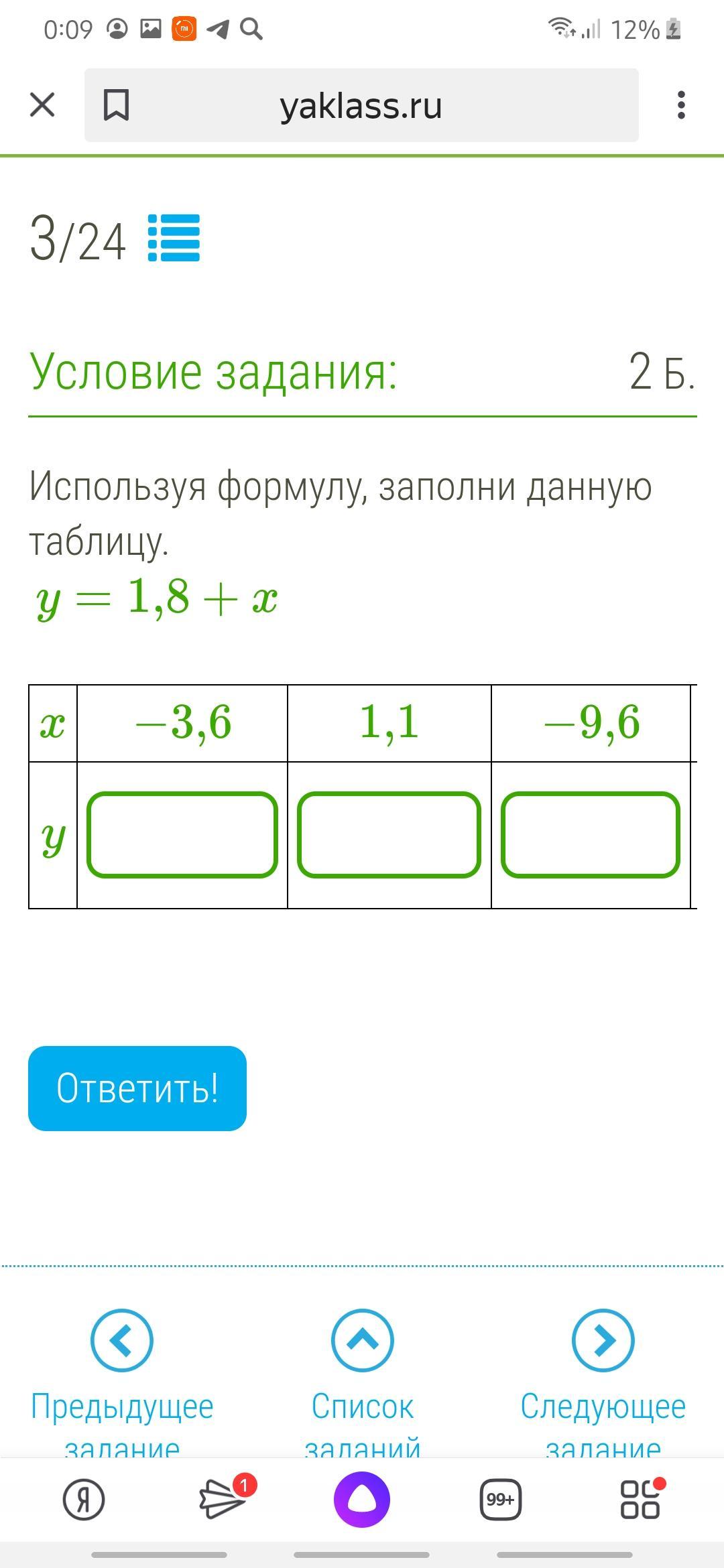Select the y field under 1,1
Viewport: 724px width, 1568px height.
coord(389,834)
